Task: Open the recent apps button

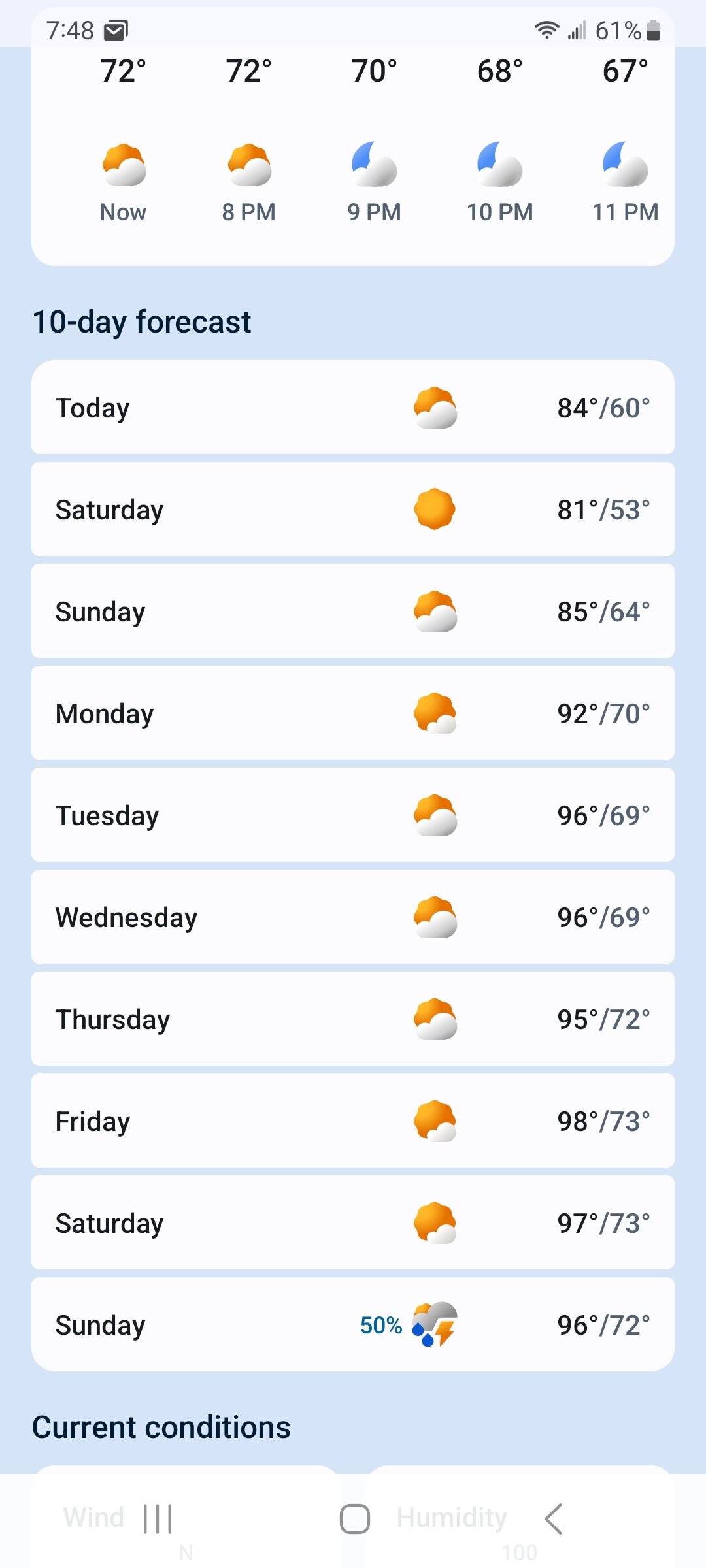Action: pyautogui.click(x=158, y=1518)
